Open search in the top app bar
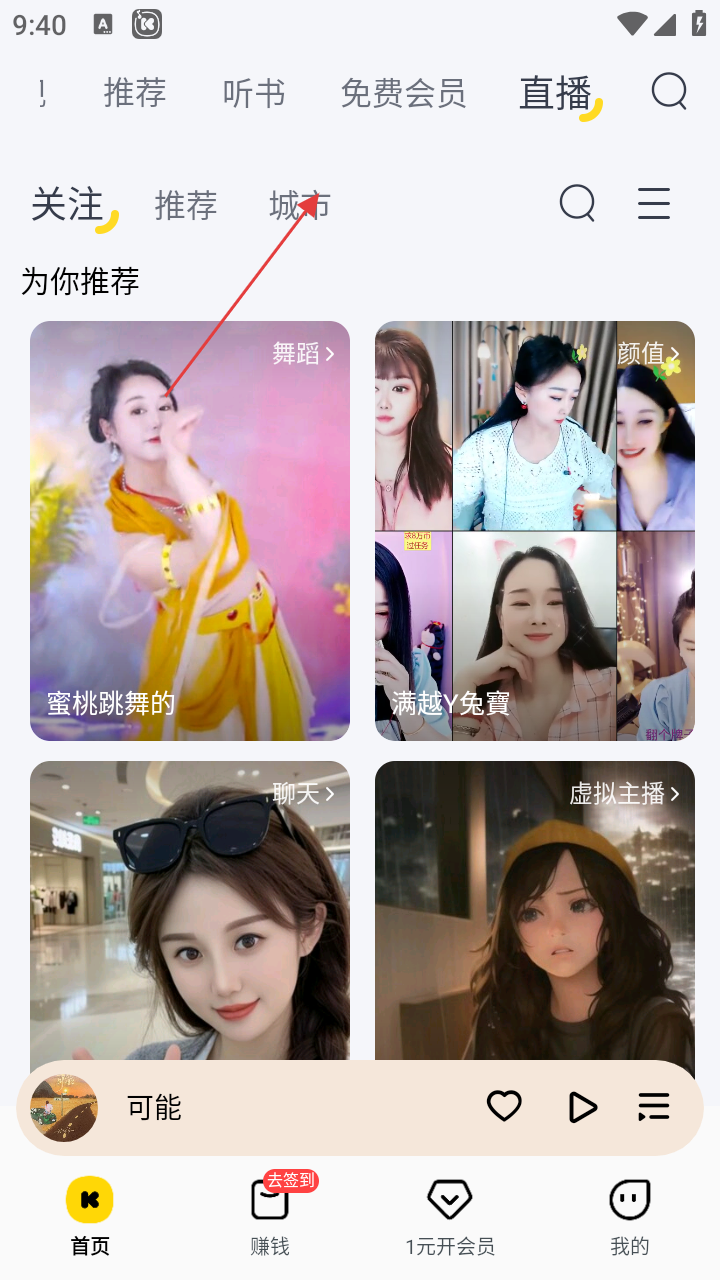Image resolution: width=720 pixels, height=1280 pixels. click(x=669, y=92)
